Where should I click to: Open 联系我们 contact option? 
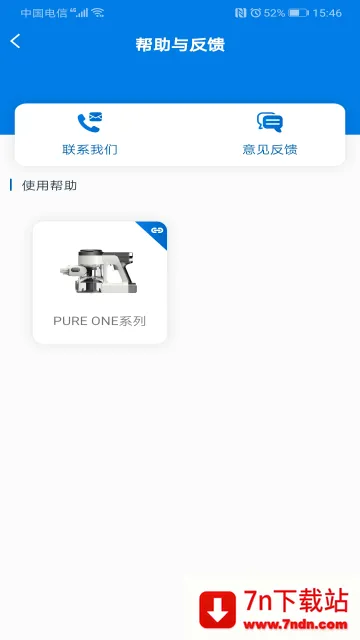pyautogui.click(x=90, y=134)
